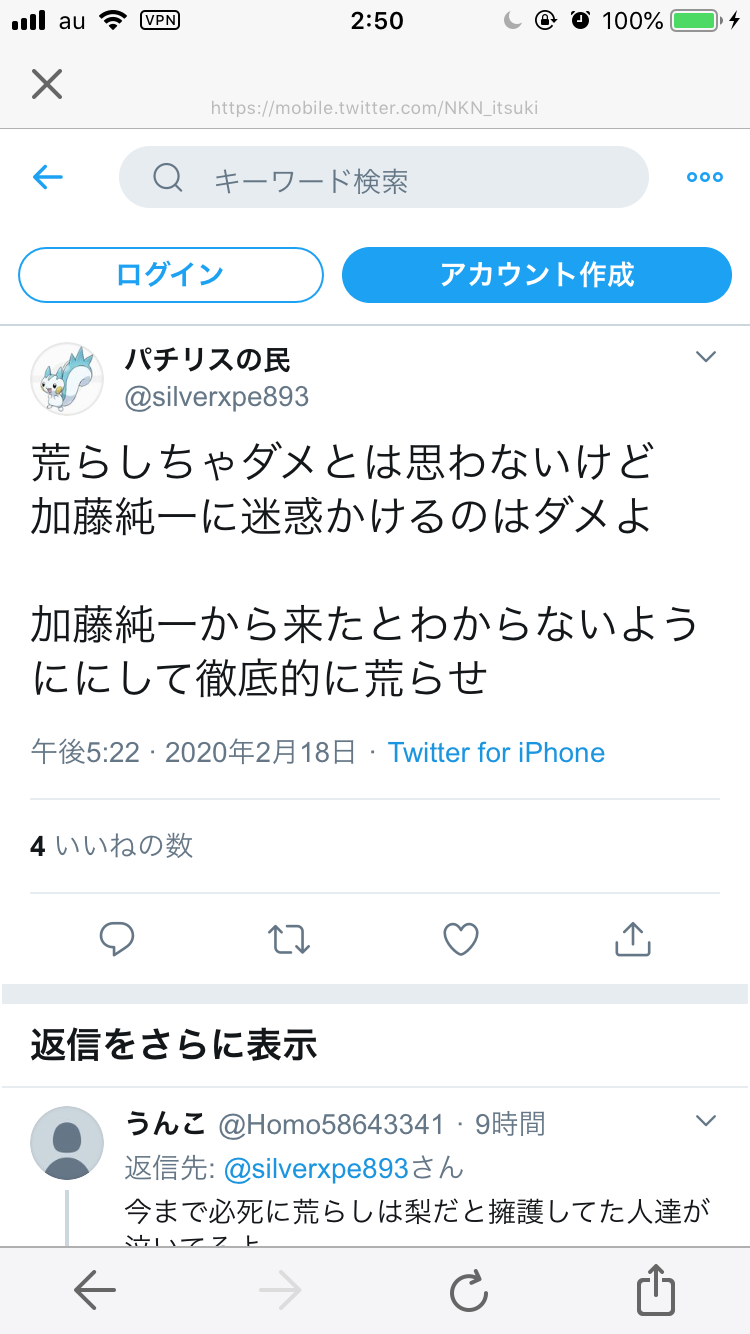
Task: Open the three-dot overflow menu
Action: tap(704, 178)
